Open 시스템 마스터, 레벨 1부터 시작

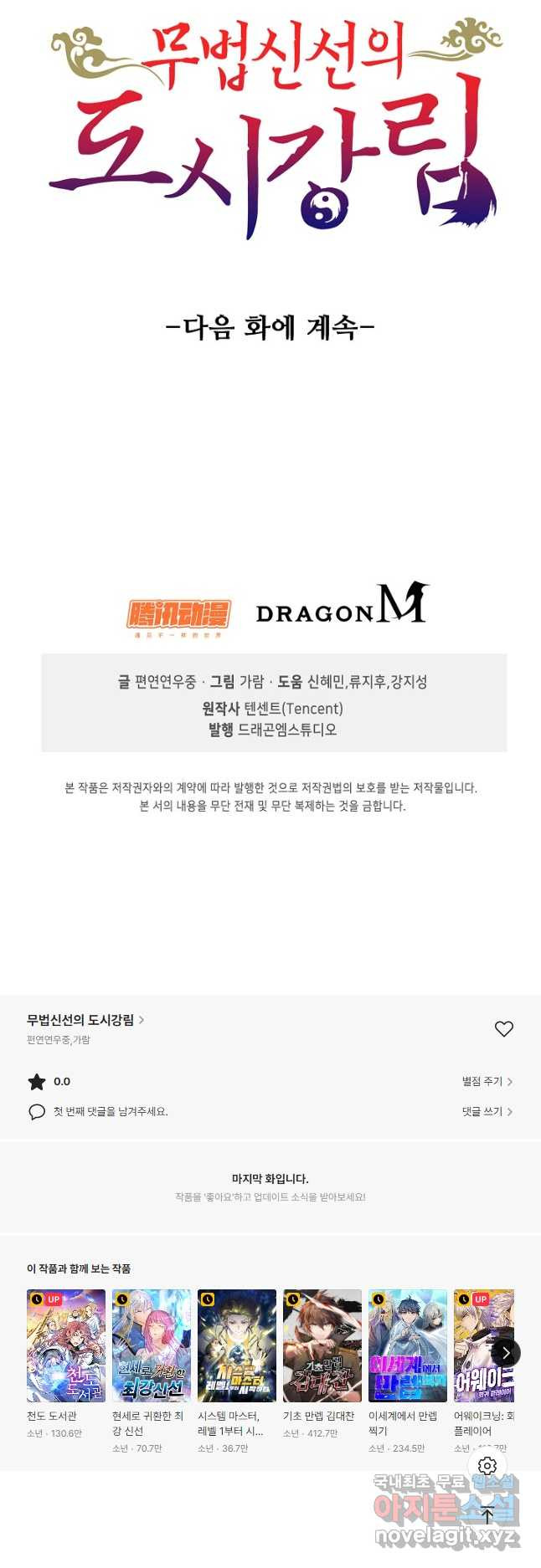[x=237, y=1345]
